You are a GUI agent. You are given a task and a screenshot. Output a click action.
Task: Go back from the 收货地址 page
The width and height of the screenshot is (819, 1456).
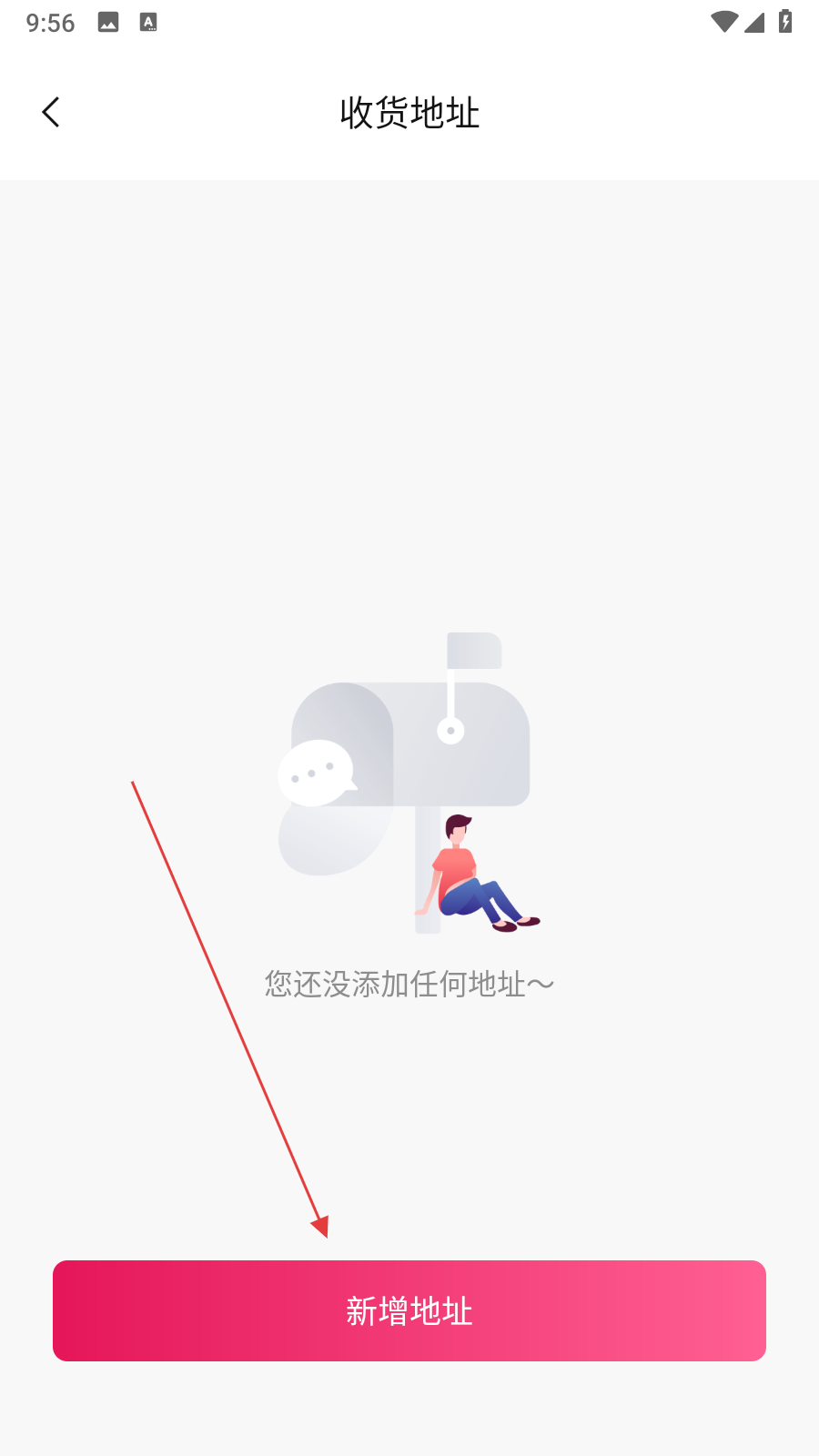tap(51, 113)
